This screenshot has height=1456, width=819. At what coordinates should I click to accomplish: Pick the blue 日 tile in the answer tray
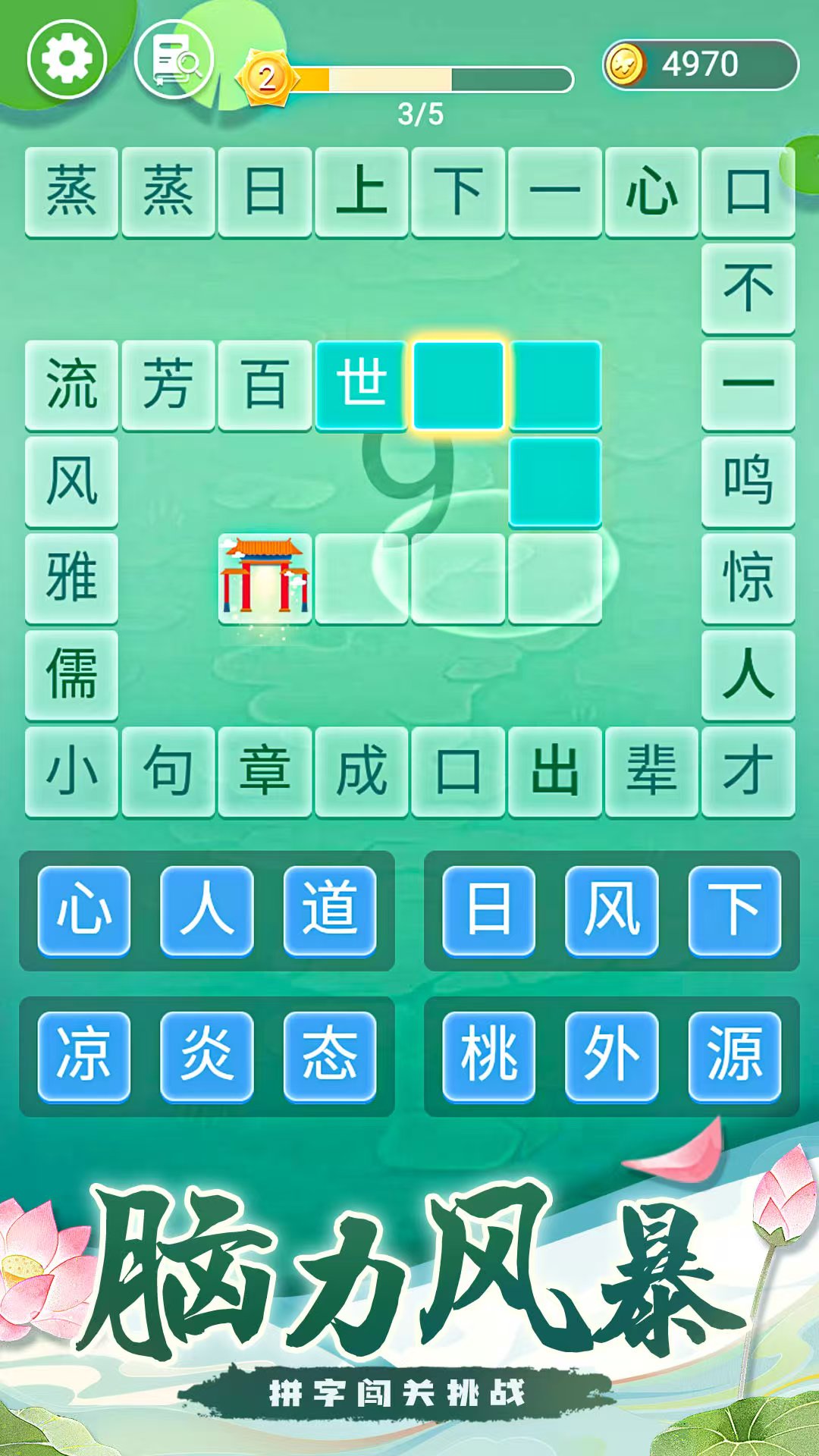[489, 909]
